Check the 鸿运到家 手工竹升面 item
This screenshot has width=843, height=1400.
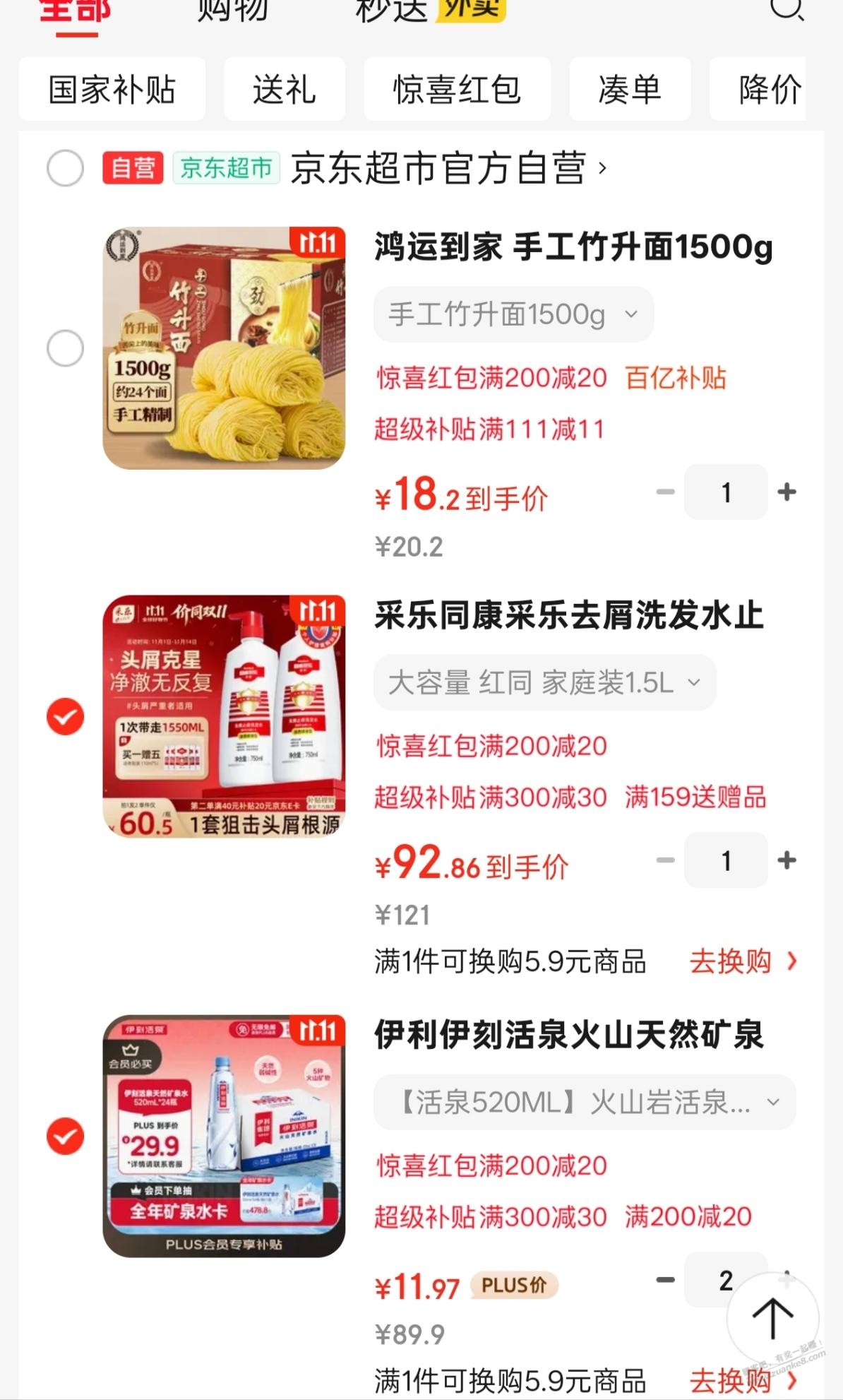[65, 348]
